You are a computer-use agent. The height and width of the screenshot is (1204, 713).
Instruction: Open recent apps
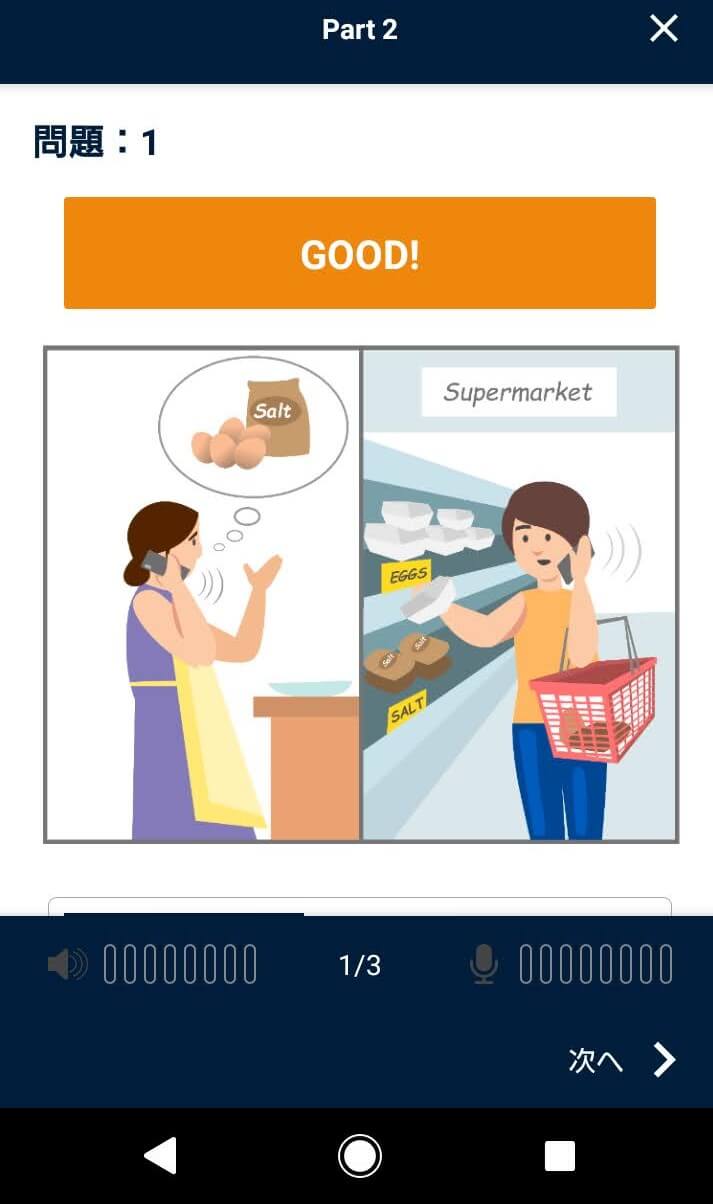559,1156
